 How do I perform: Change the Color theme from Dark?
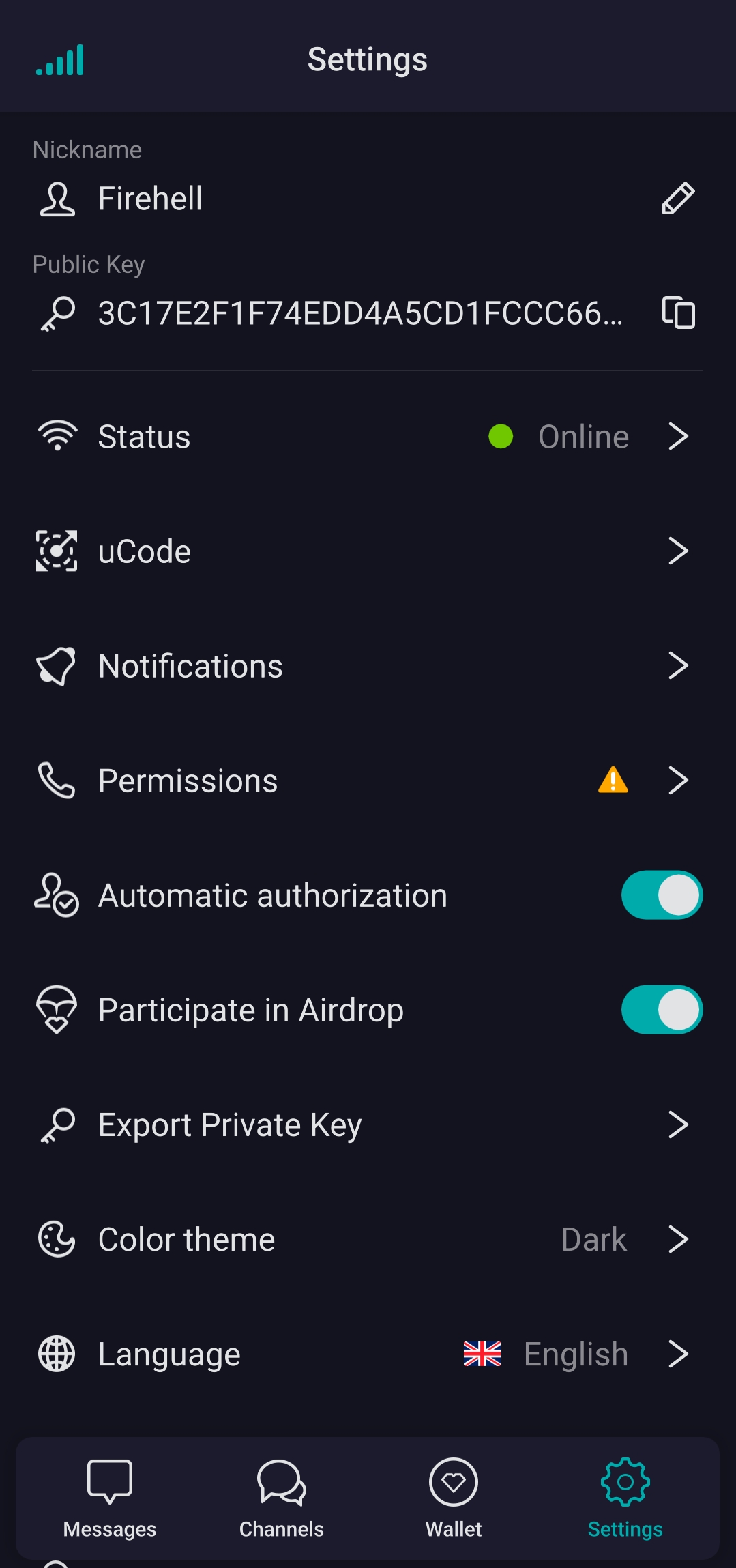click(x=368, y=1239)
